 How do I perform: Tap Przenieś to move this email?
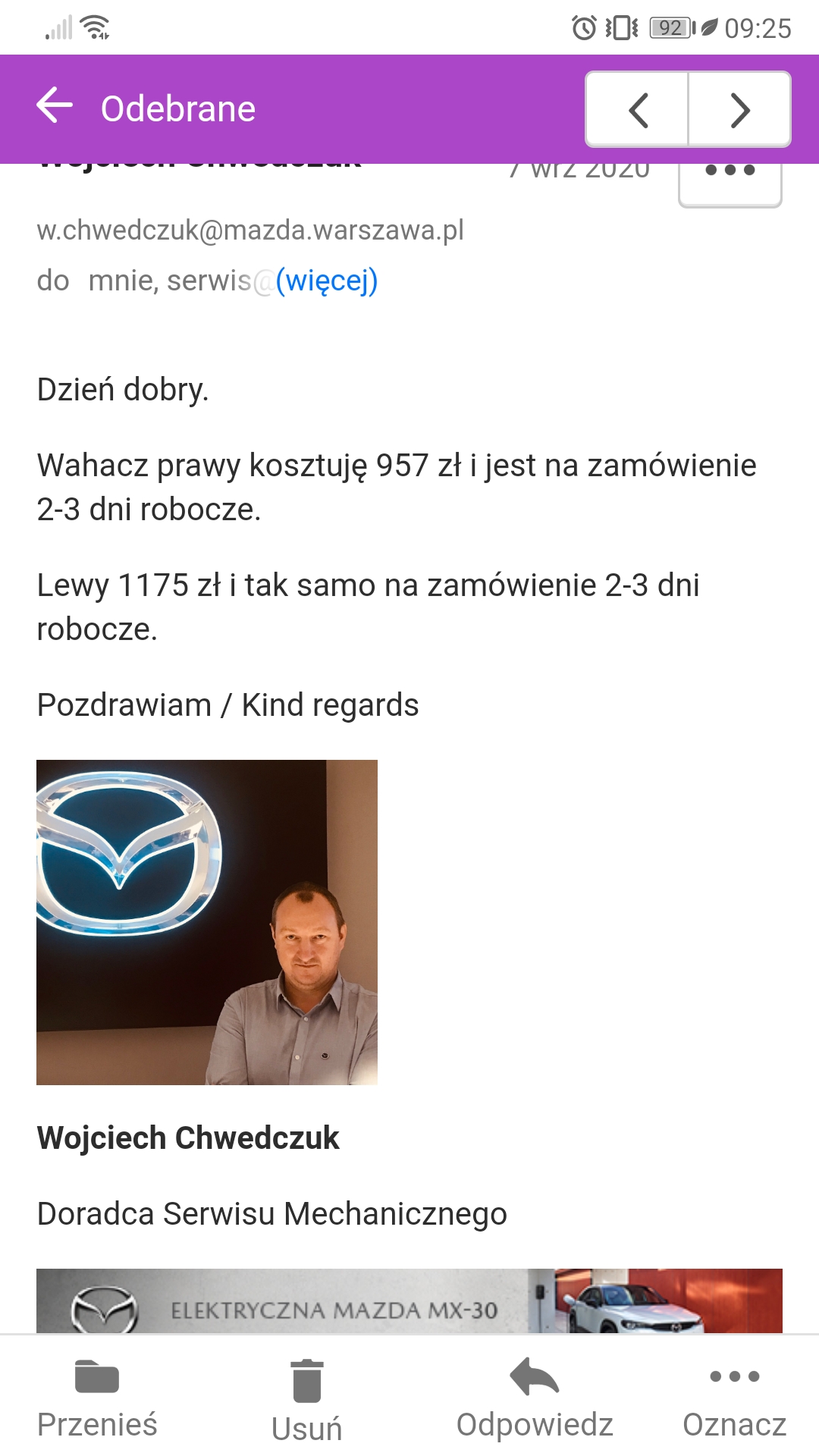[97, 1399]
